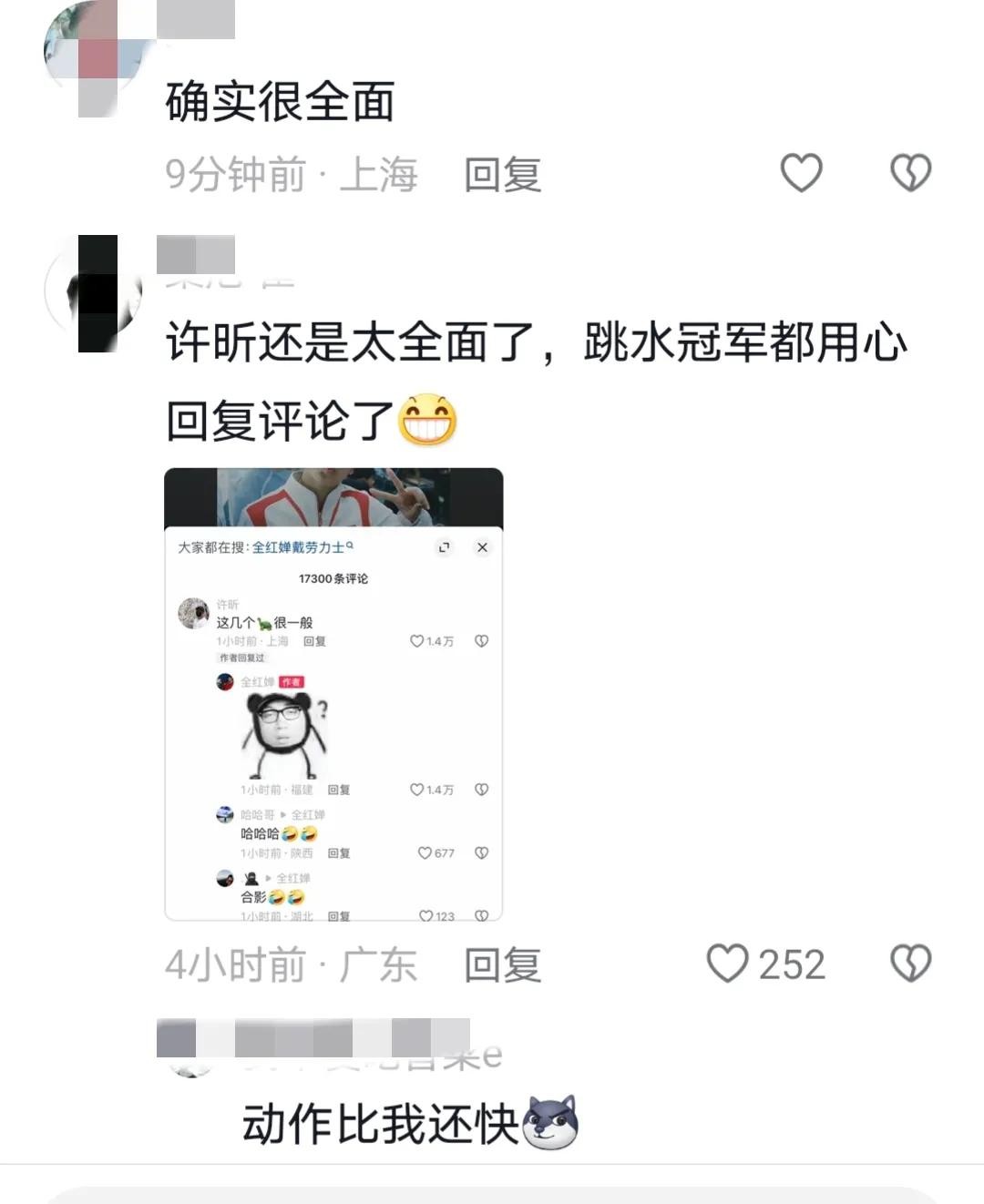The height and width of the screenshot is (1204, 984).
Task: Like the comment "确实很全面"
Action: pos(801,173)
